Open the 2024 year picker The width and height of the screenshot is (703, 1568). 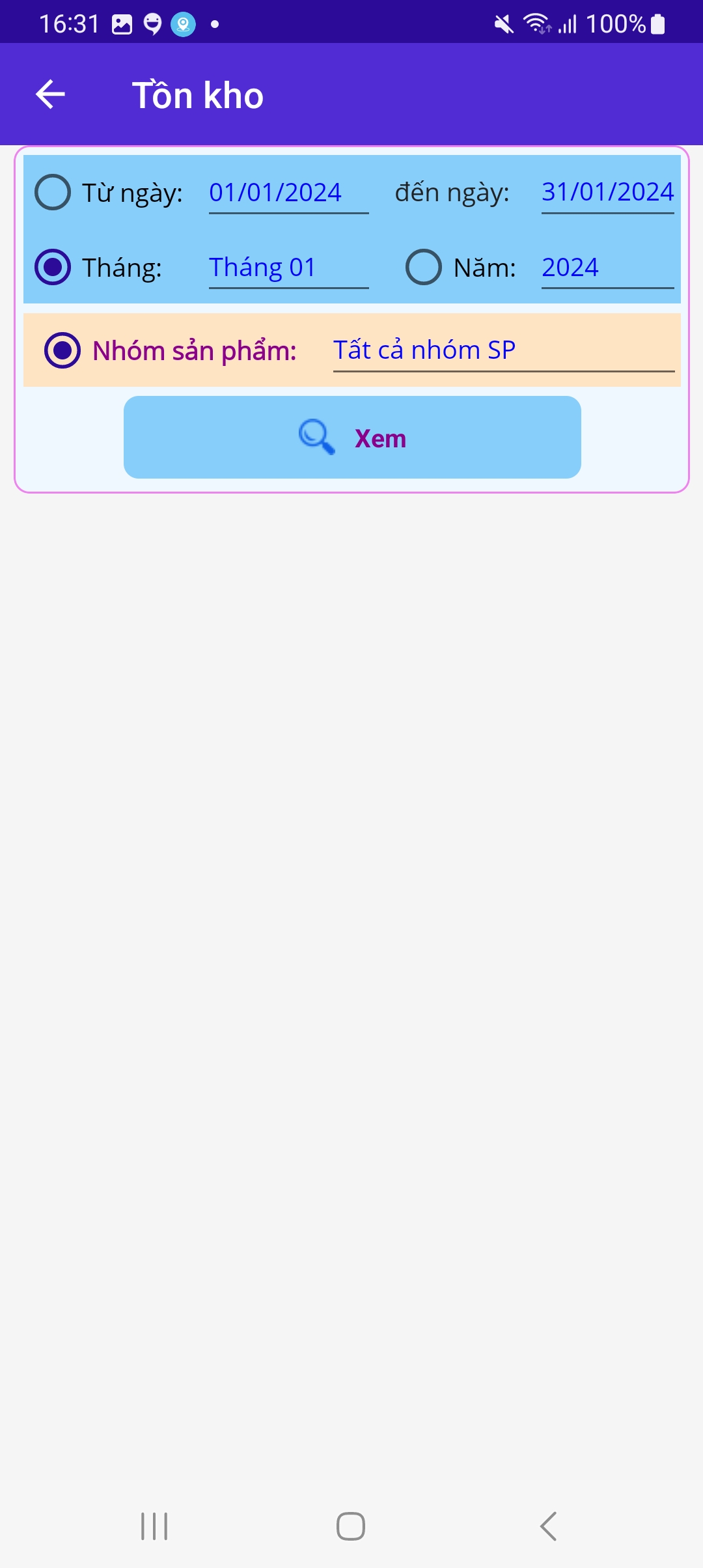pos(607,268)
